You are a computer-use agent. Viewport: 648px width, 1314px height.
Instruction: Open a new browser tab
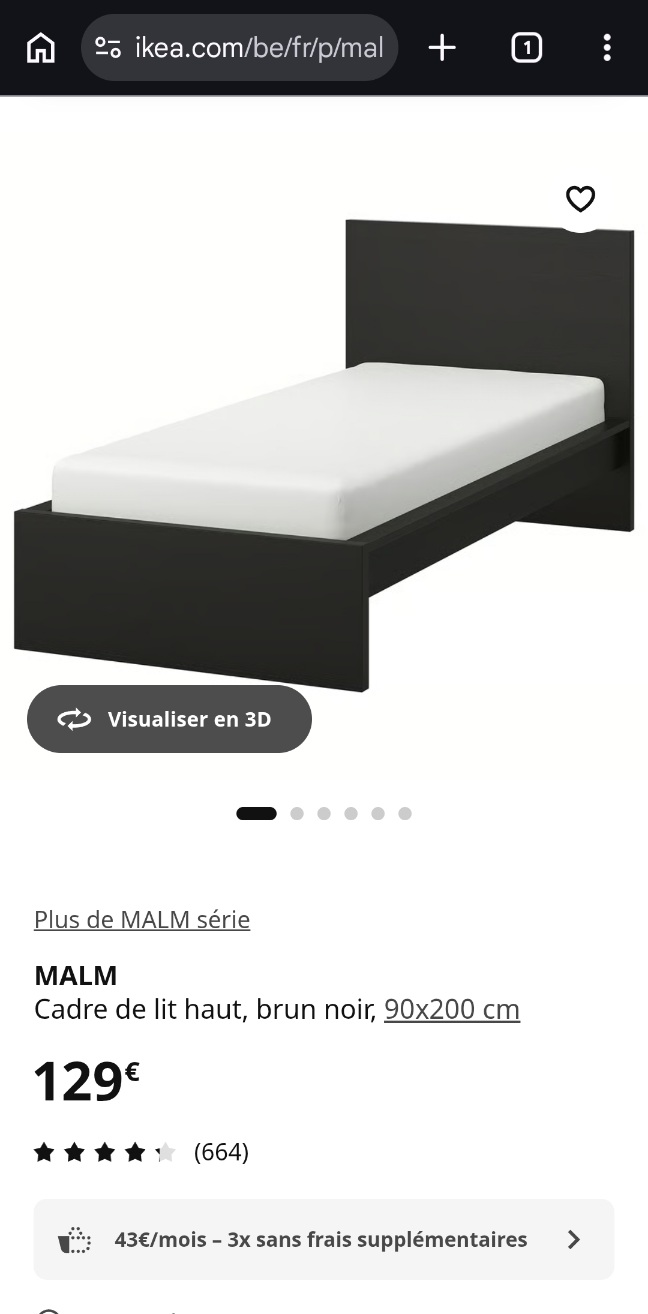[442, 47]
